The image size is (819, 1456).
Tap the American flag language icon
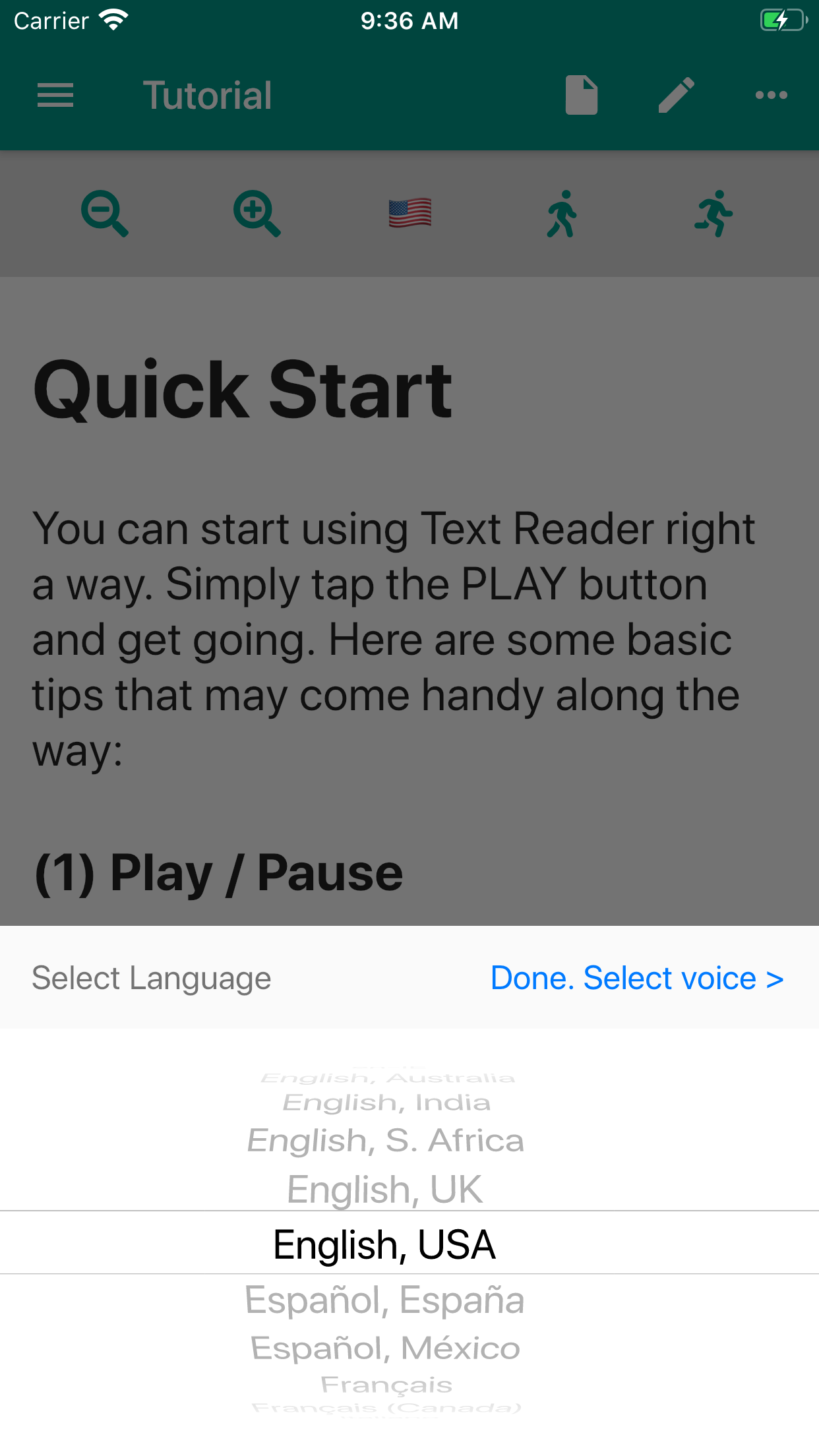click(409, 212)
